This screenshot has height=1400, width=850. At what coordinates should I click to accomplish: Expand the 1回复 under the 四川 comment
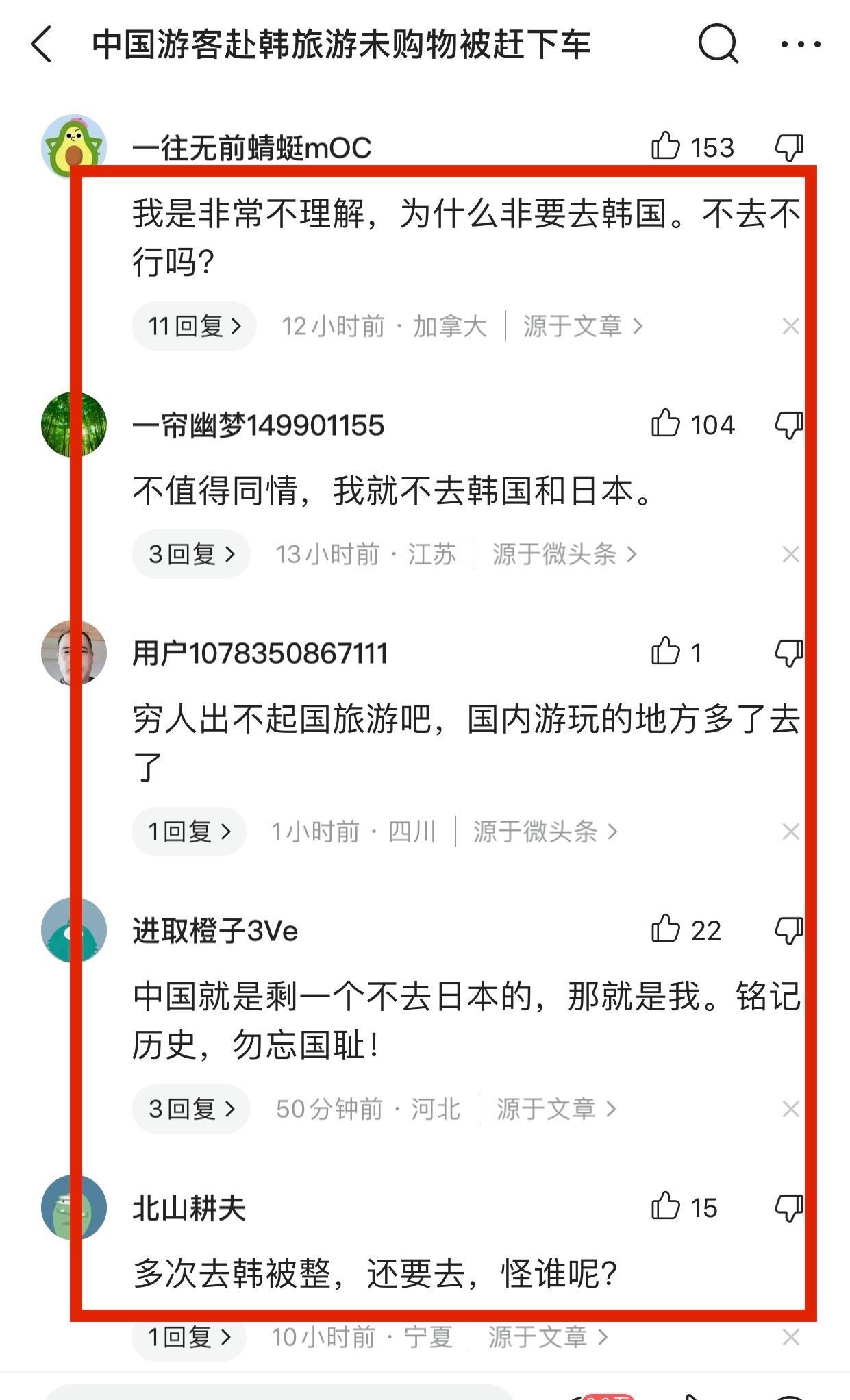189,832
